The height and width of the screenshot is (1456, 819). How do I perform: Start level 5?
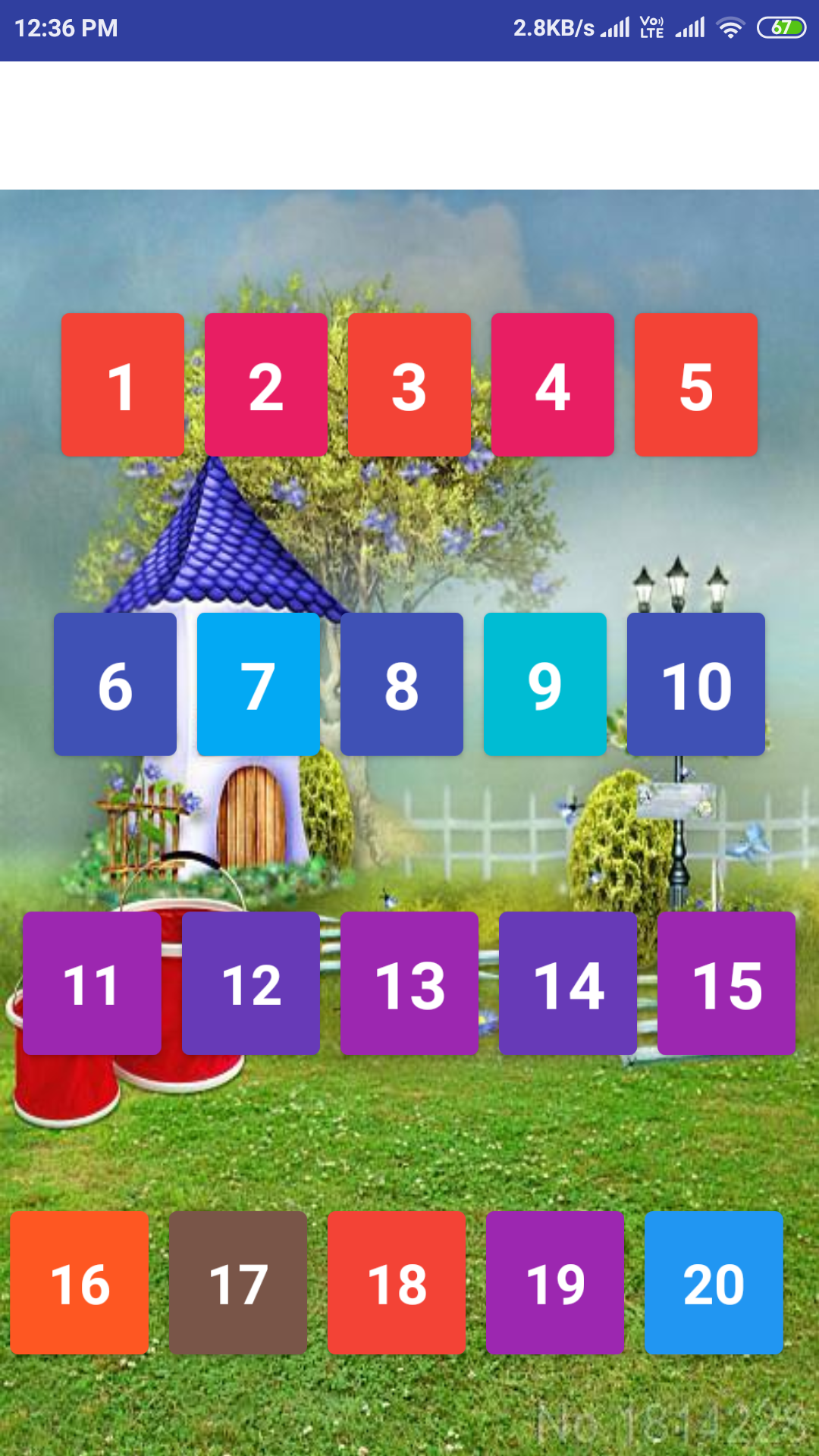tap(696, 384)
